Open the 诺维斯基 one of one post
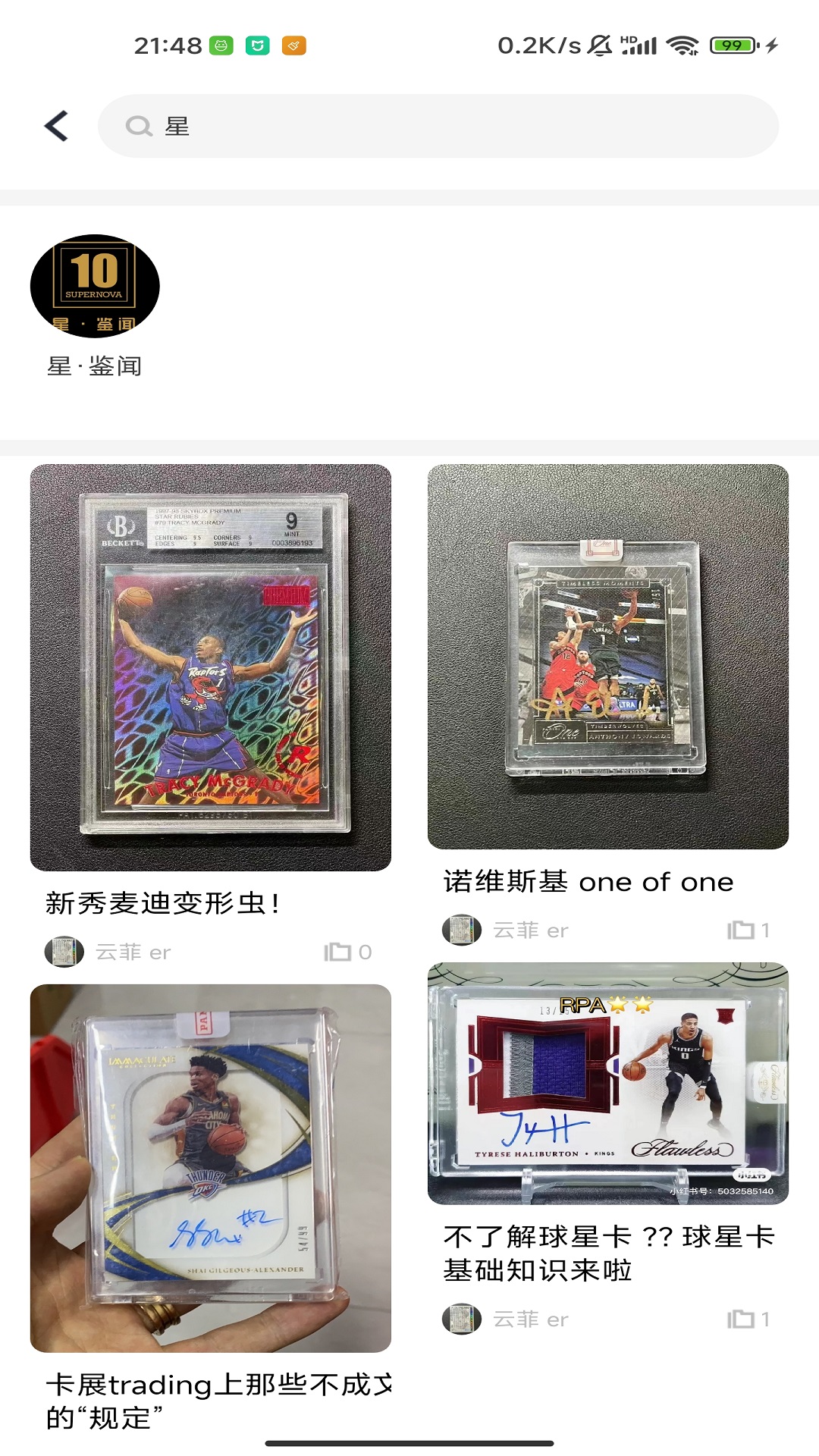819x1456 pixels. (608, 657)
